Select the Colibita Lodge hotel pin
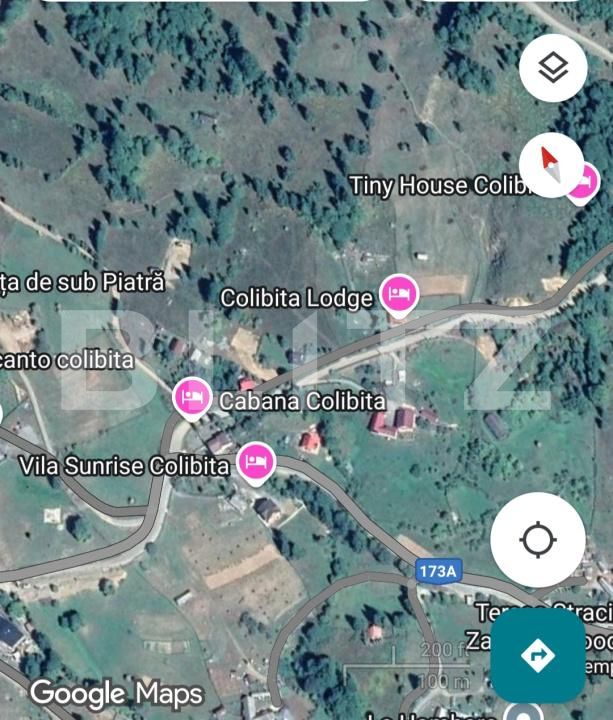Screen dimensions: 613x720 tap(400, 294)
